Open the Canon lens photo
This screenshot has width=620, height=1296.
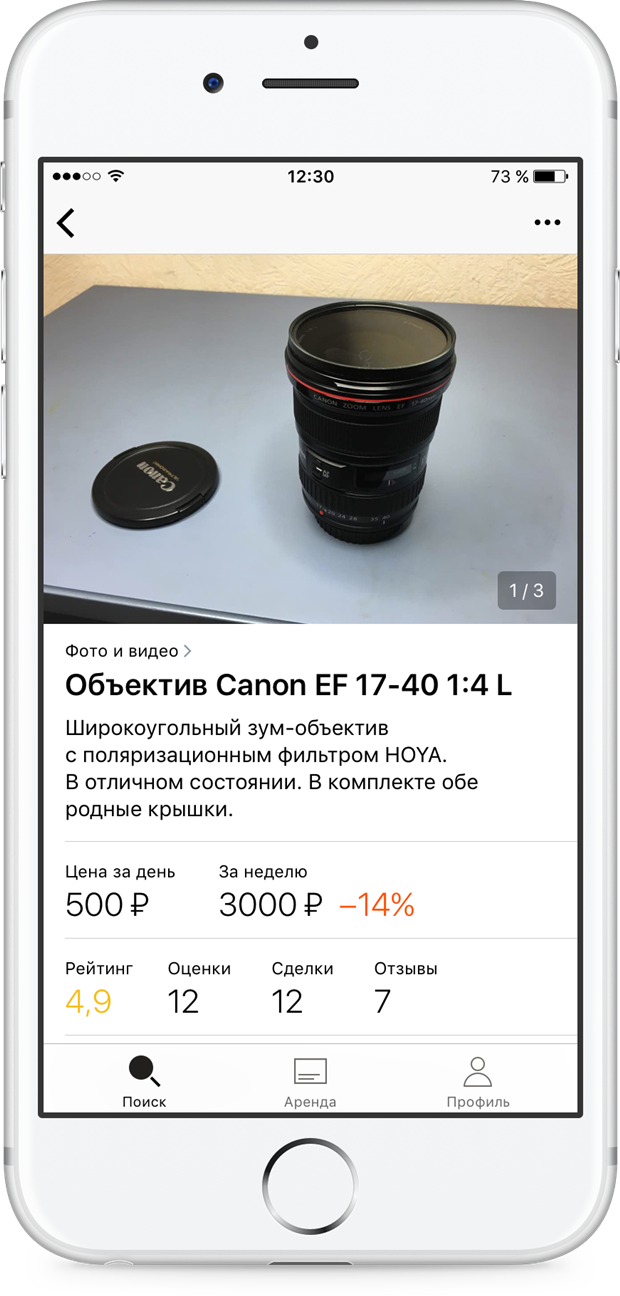point(310,438)
